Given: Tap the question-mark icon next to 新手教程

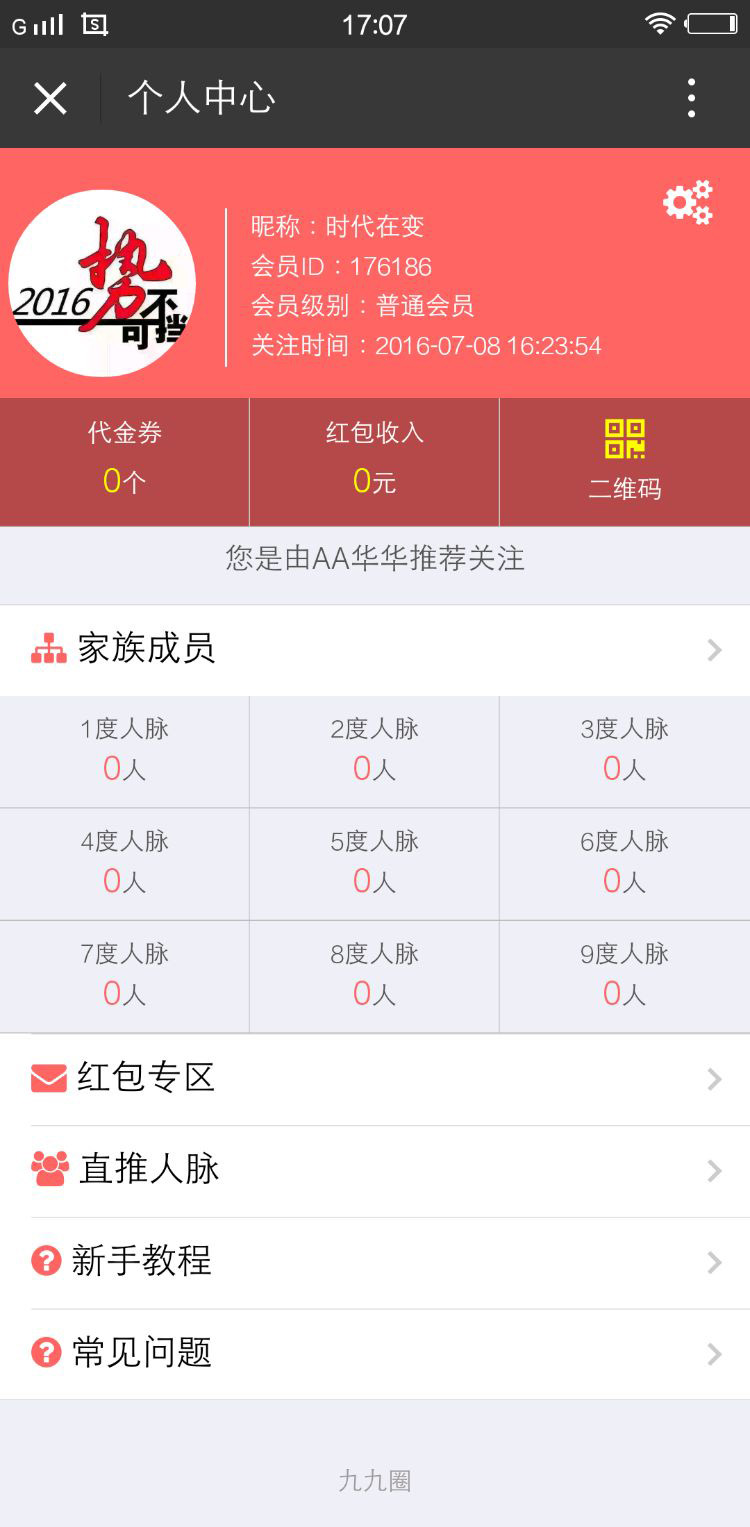Looking at the screenshot, I should [x=43, y=1261].
